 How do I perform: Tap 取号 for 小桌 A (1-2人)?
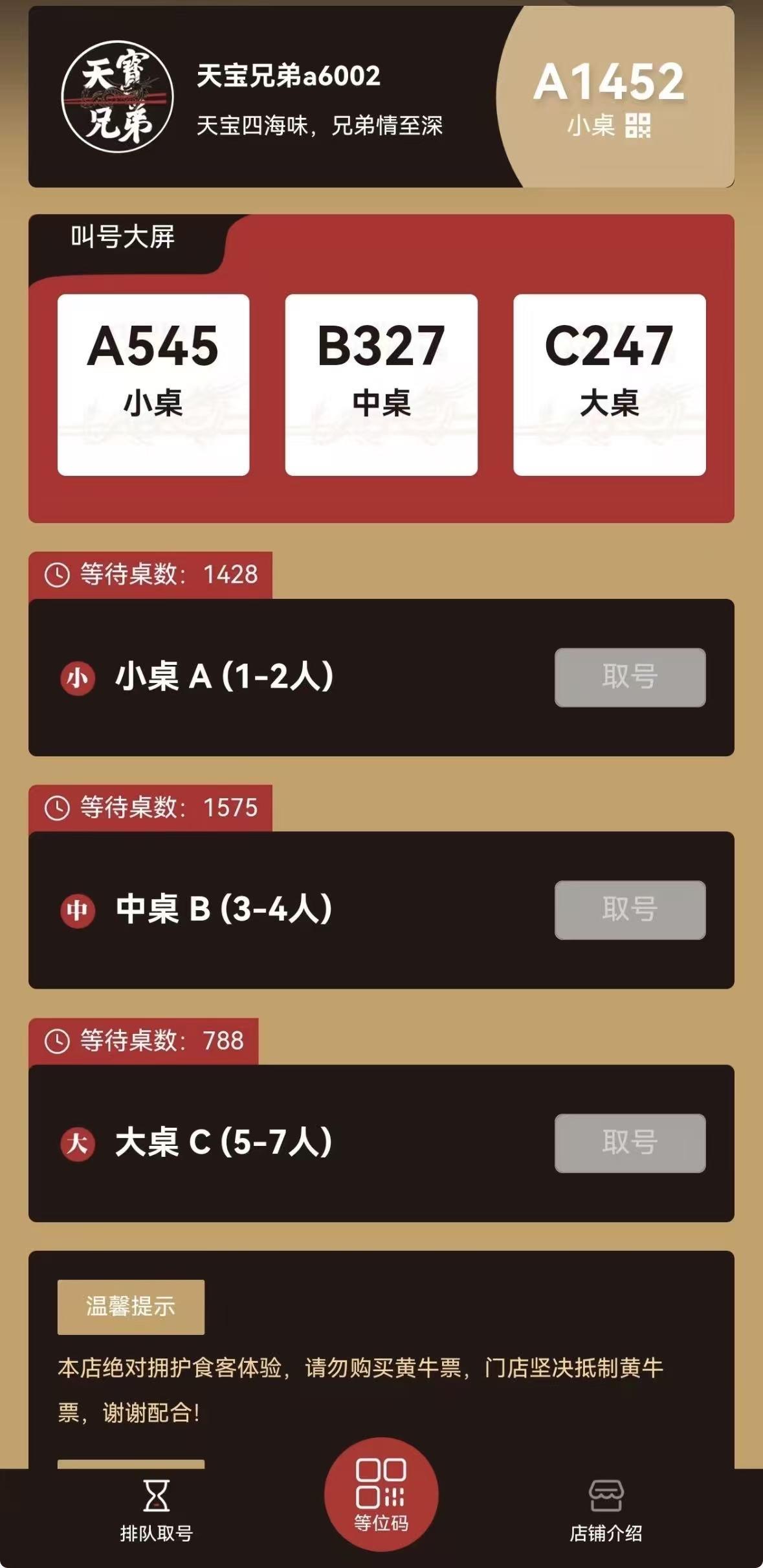630,677
